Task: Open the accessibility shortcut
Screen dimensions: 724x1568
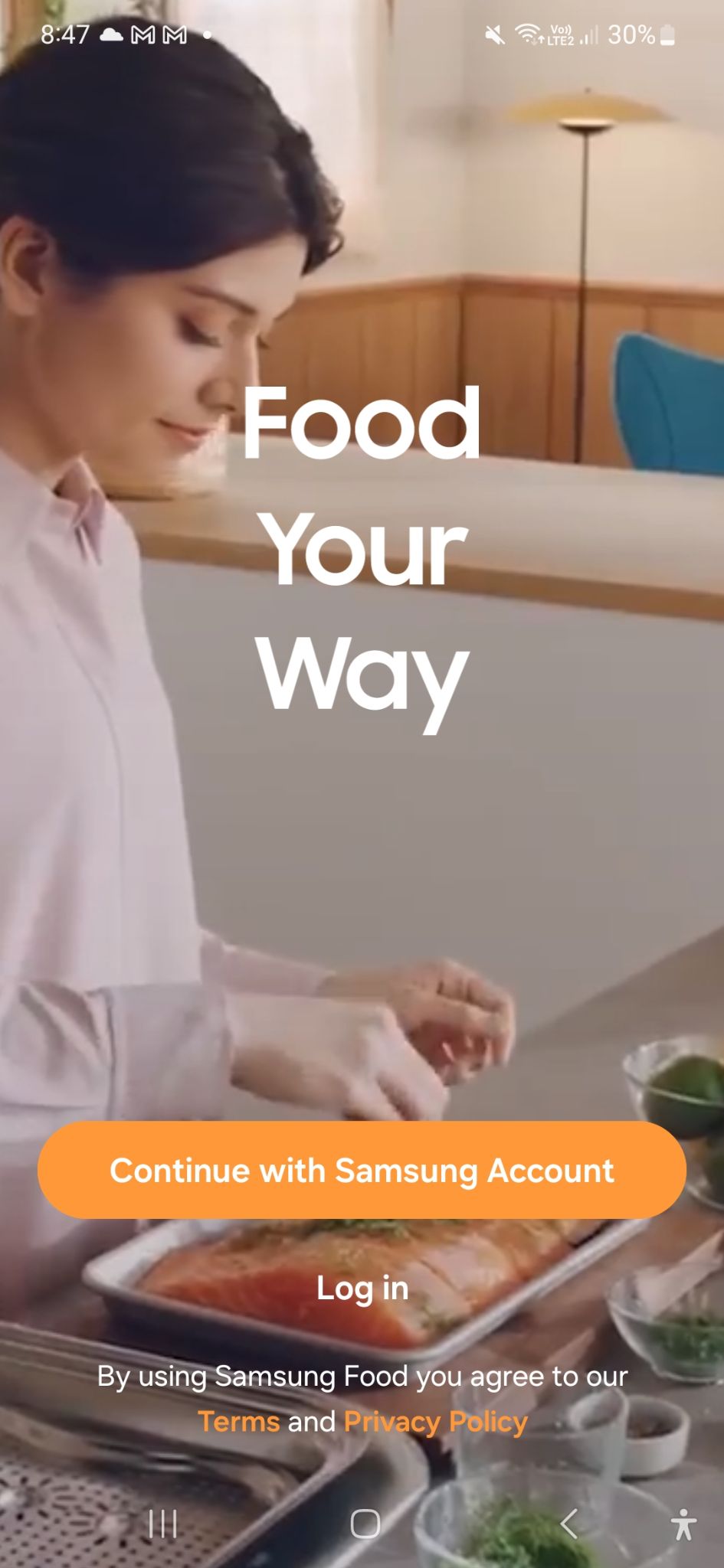Action: [x=683, y=1524]
